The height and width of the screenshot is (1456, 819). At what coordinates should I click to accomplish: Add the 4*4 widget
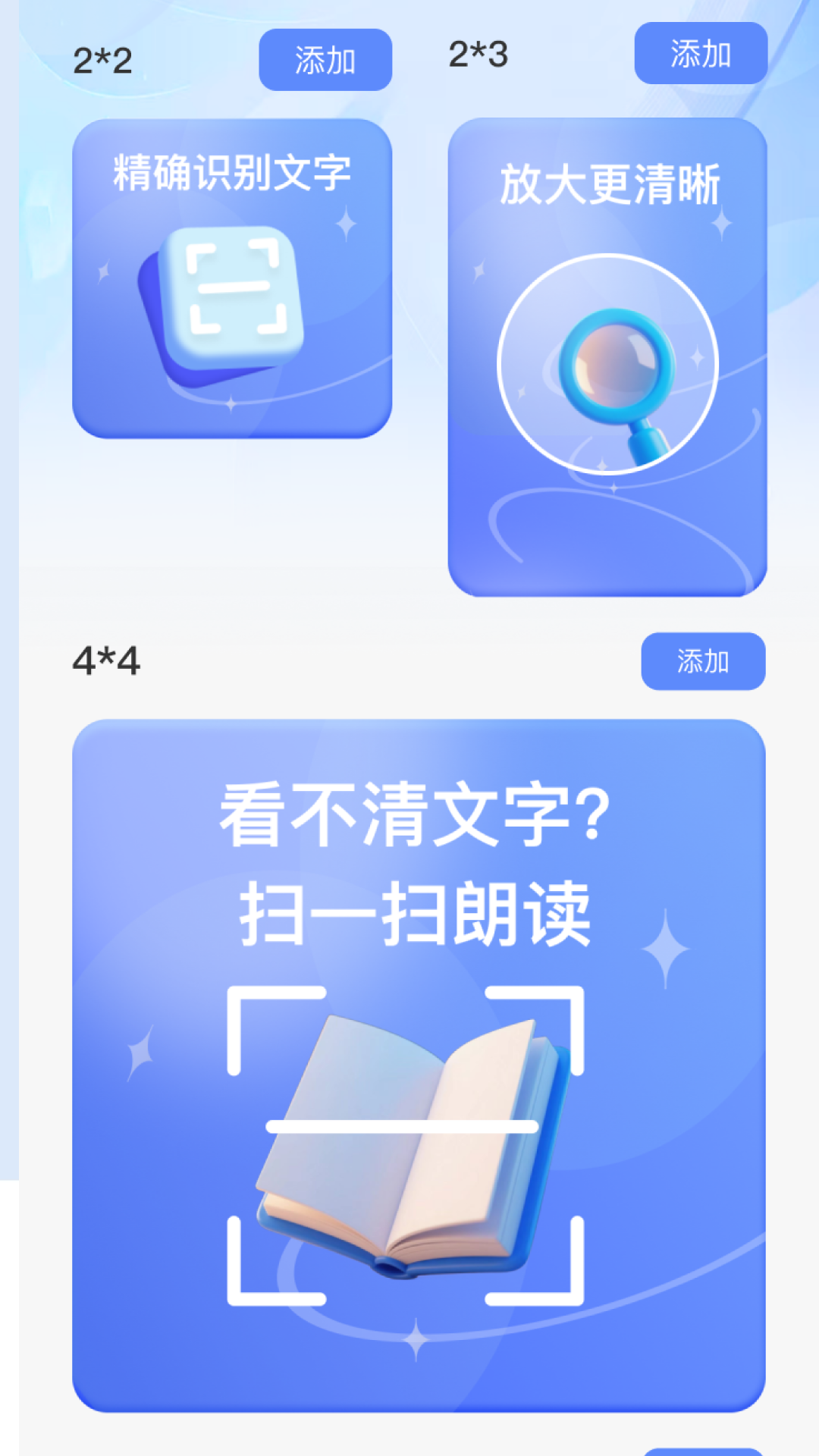pos(703,661)
